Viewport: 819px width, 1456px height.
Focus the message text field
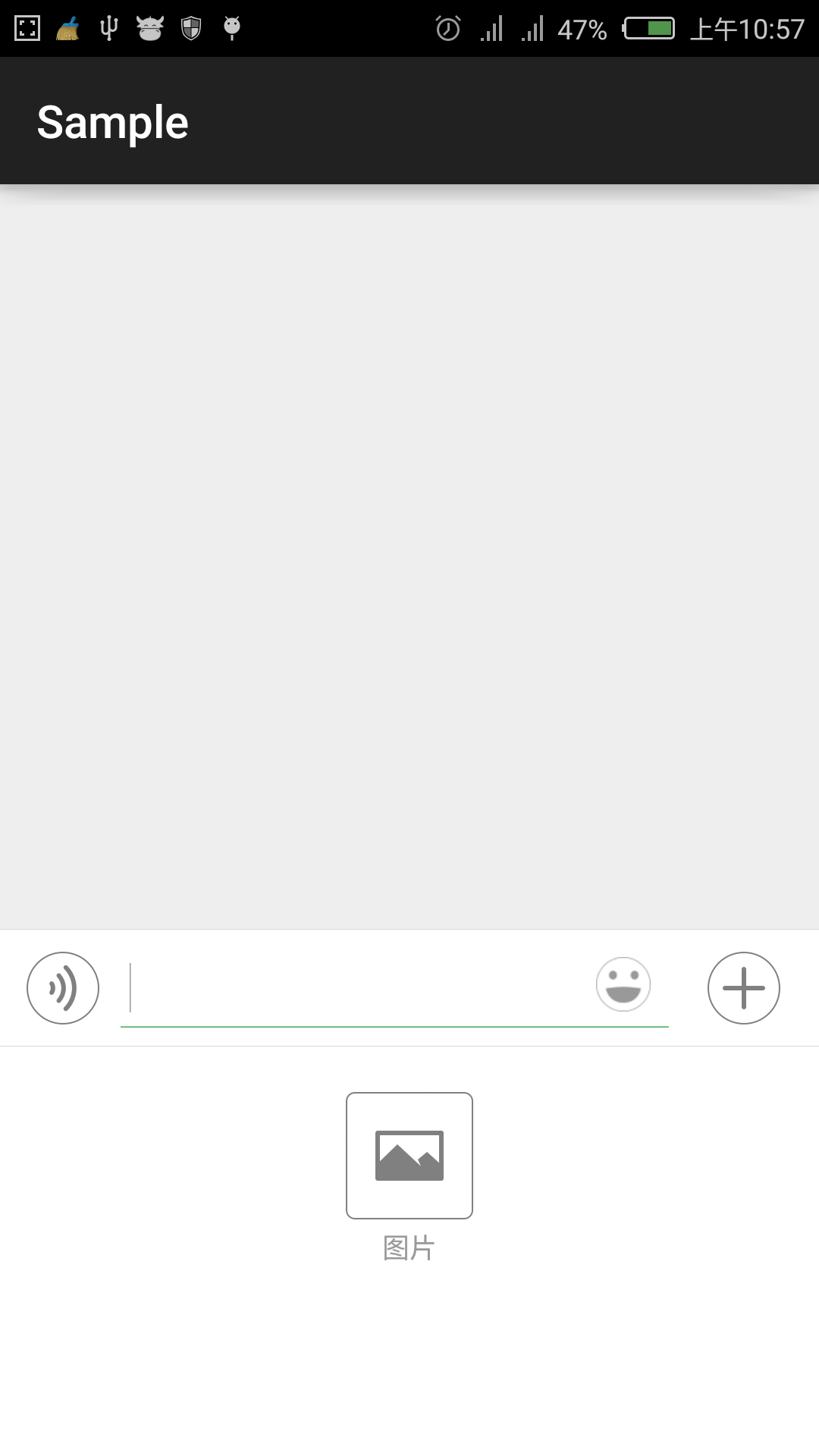356,988
